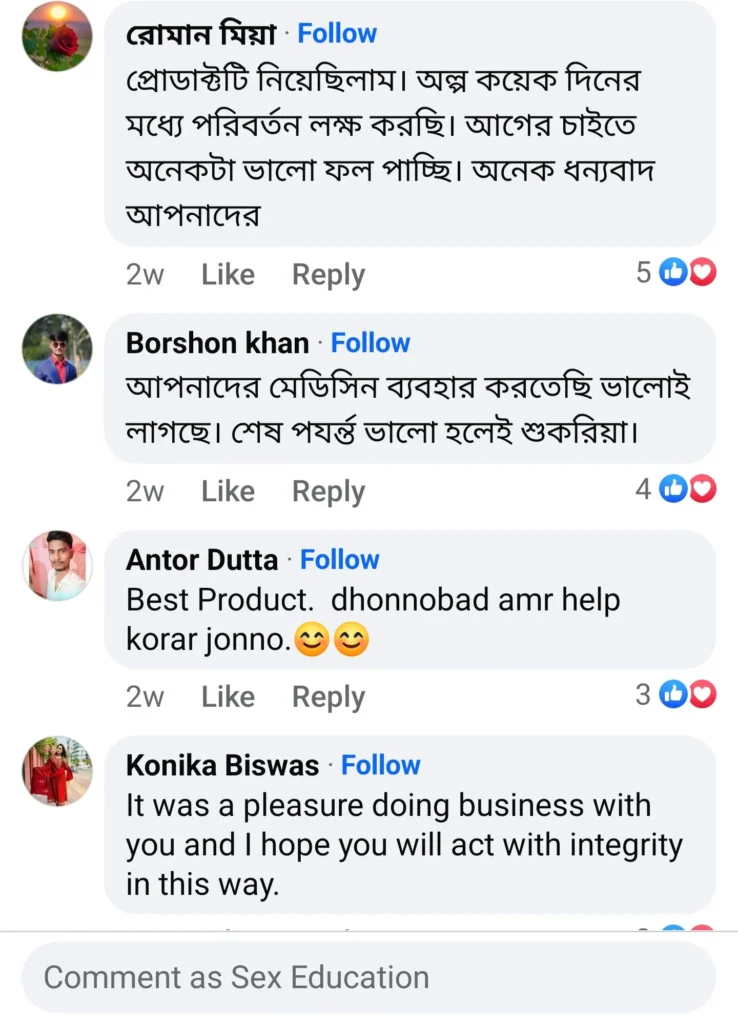Reply to Borshon khan's comment
738x1024 pixels.
[328, 491]
